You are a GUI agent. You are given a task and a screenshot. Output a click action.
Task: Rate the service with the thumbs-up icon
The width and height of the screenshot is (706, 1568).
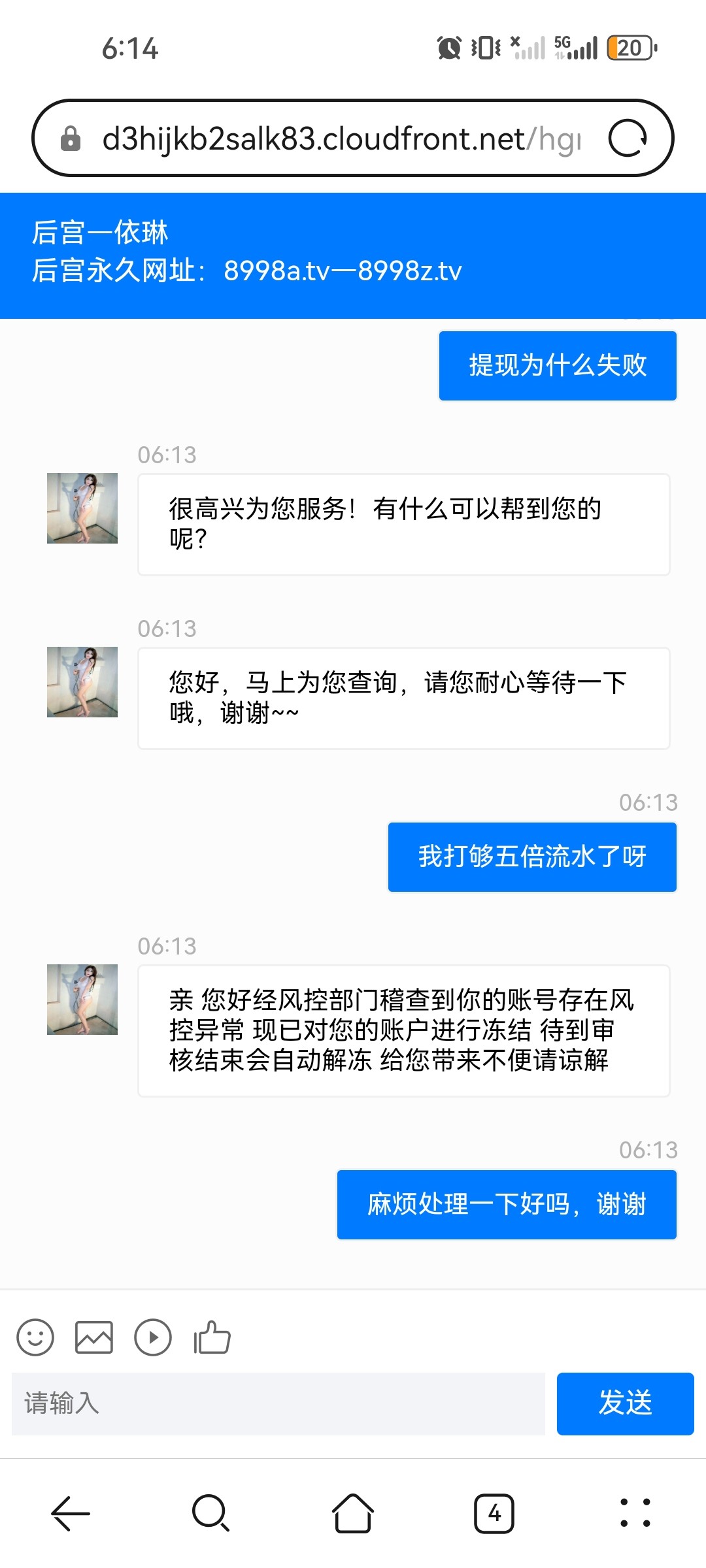212,1337
